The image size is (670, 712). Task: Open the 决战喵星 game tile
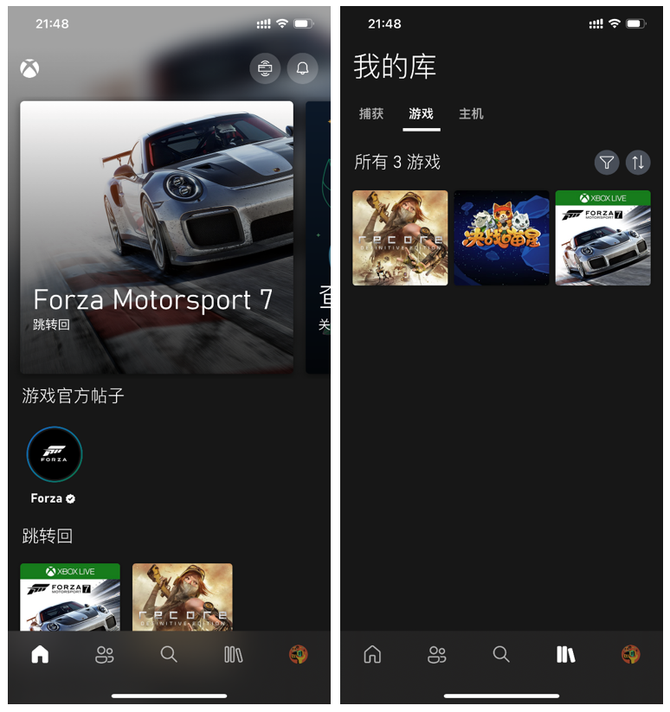[502, 238]
